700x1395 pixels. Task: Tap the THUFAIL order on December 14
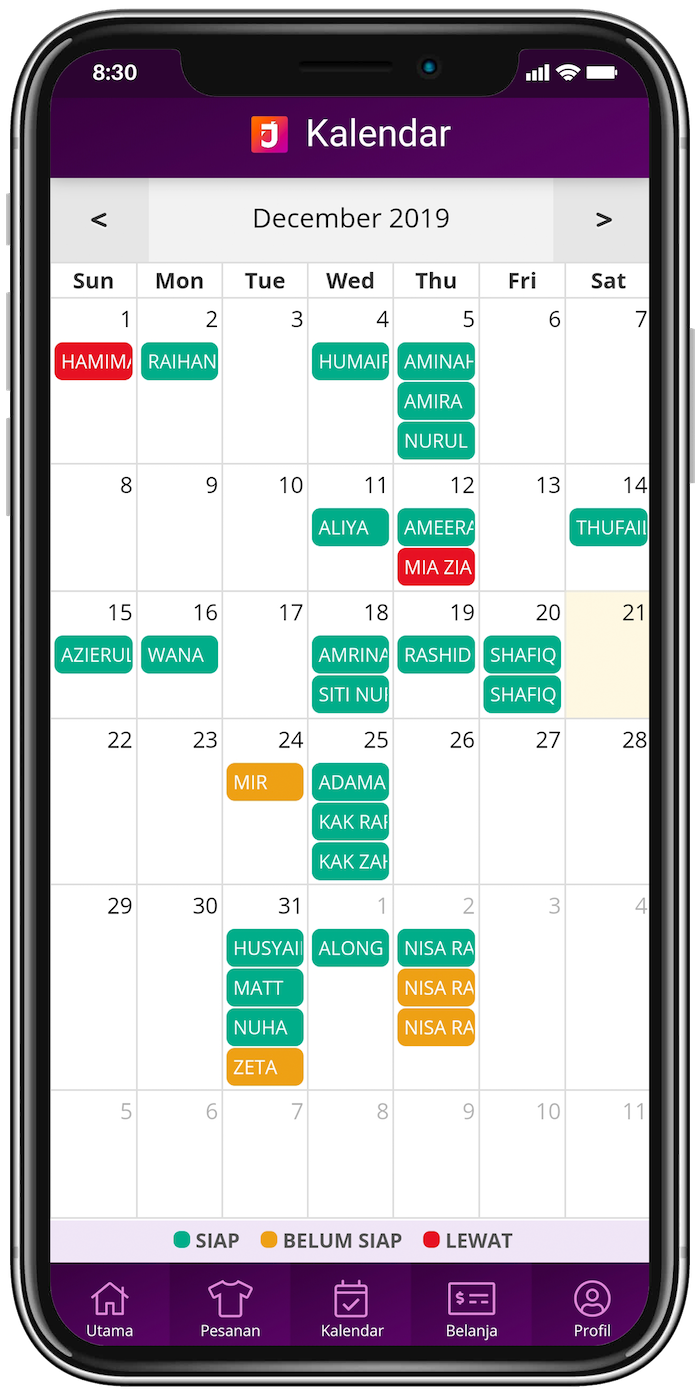click(609, 528)
